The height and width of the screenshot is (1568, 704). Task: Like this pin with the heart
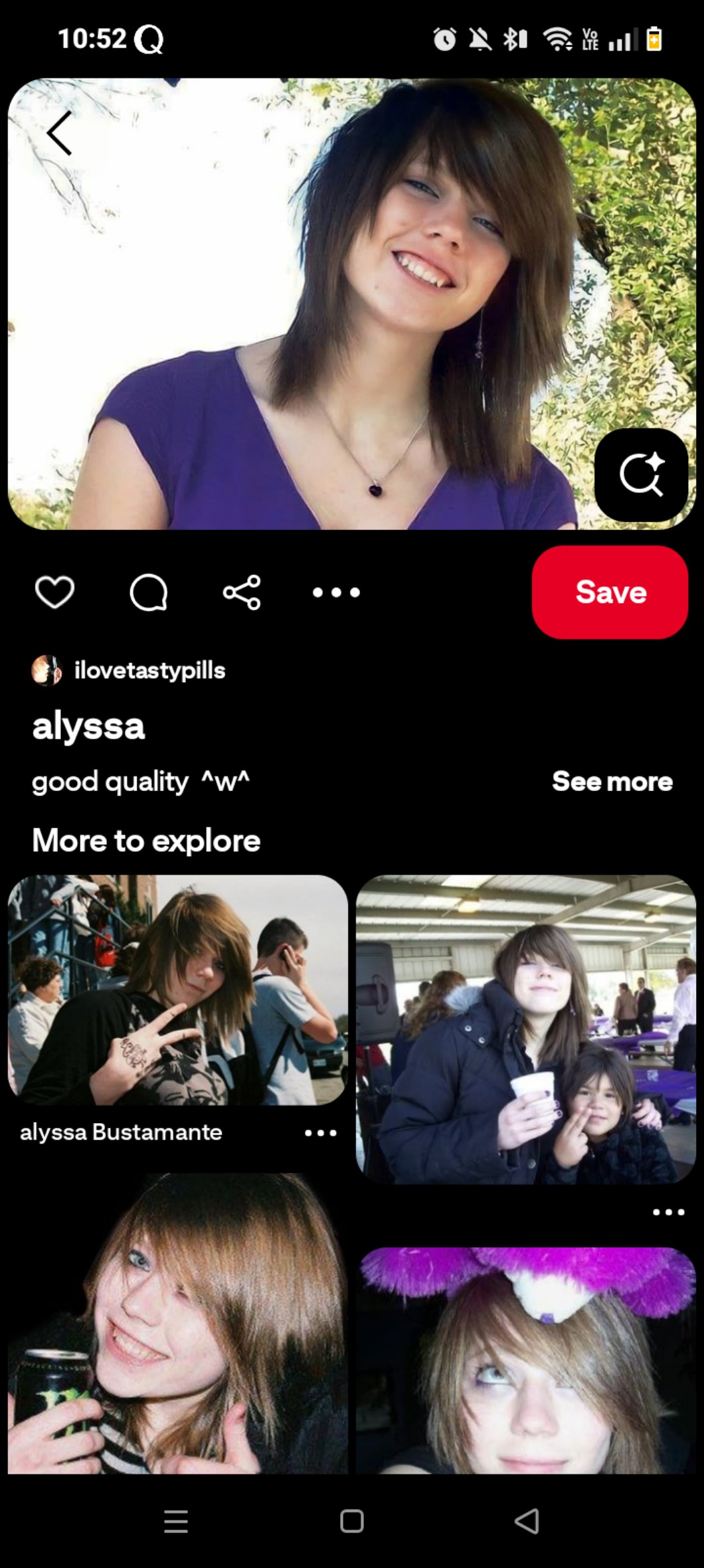(54, 592)
